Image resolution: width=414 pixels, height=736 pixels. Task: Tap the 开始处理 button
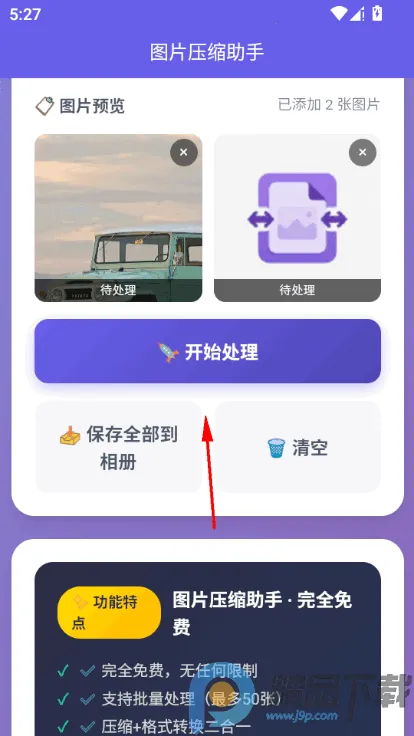pyautogui.click(x=207, y=352)
